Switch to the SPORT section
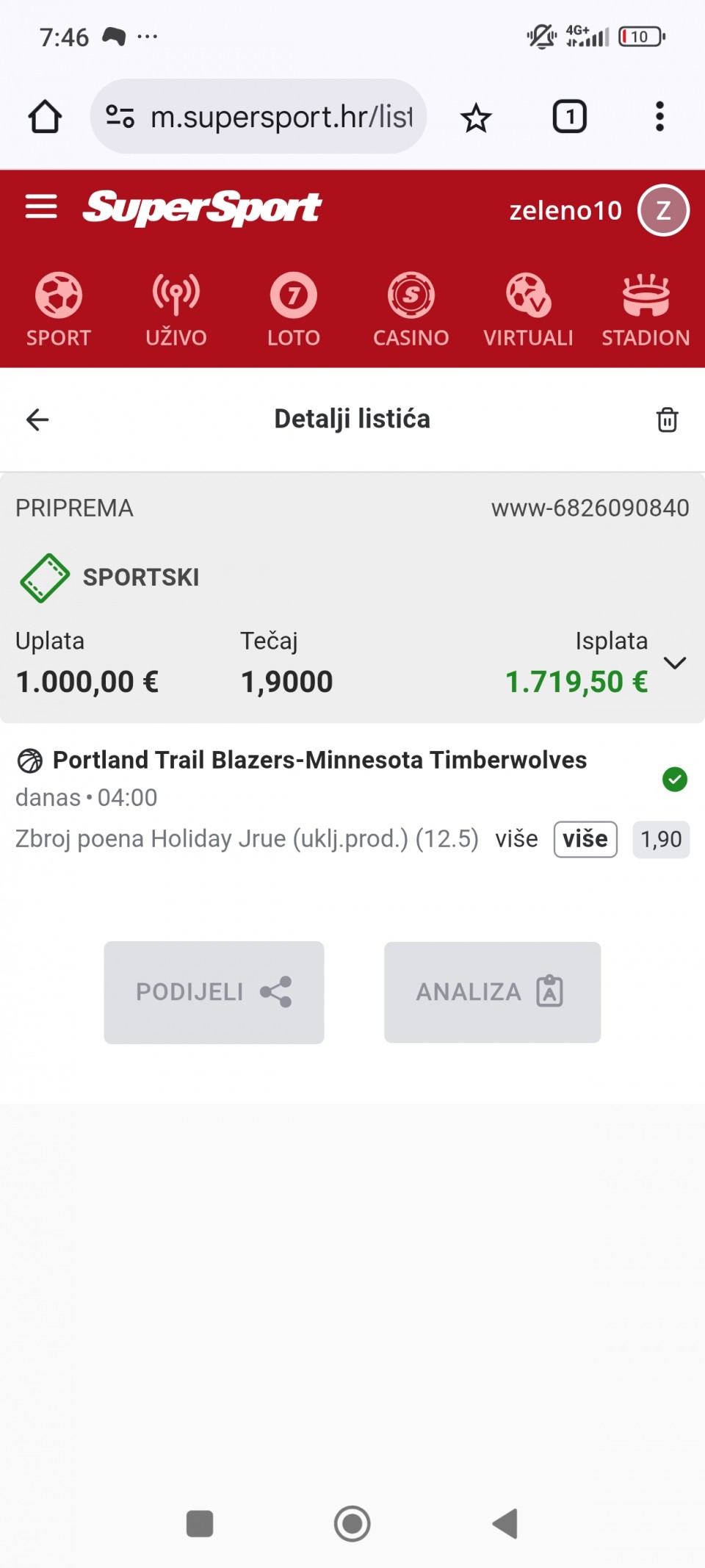Screen dimensions: 705x1568 (59, 310)
